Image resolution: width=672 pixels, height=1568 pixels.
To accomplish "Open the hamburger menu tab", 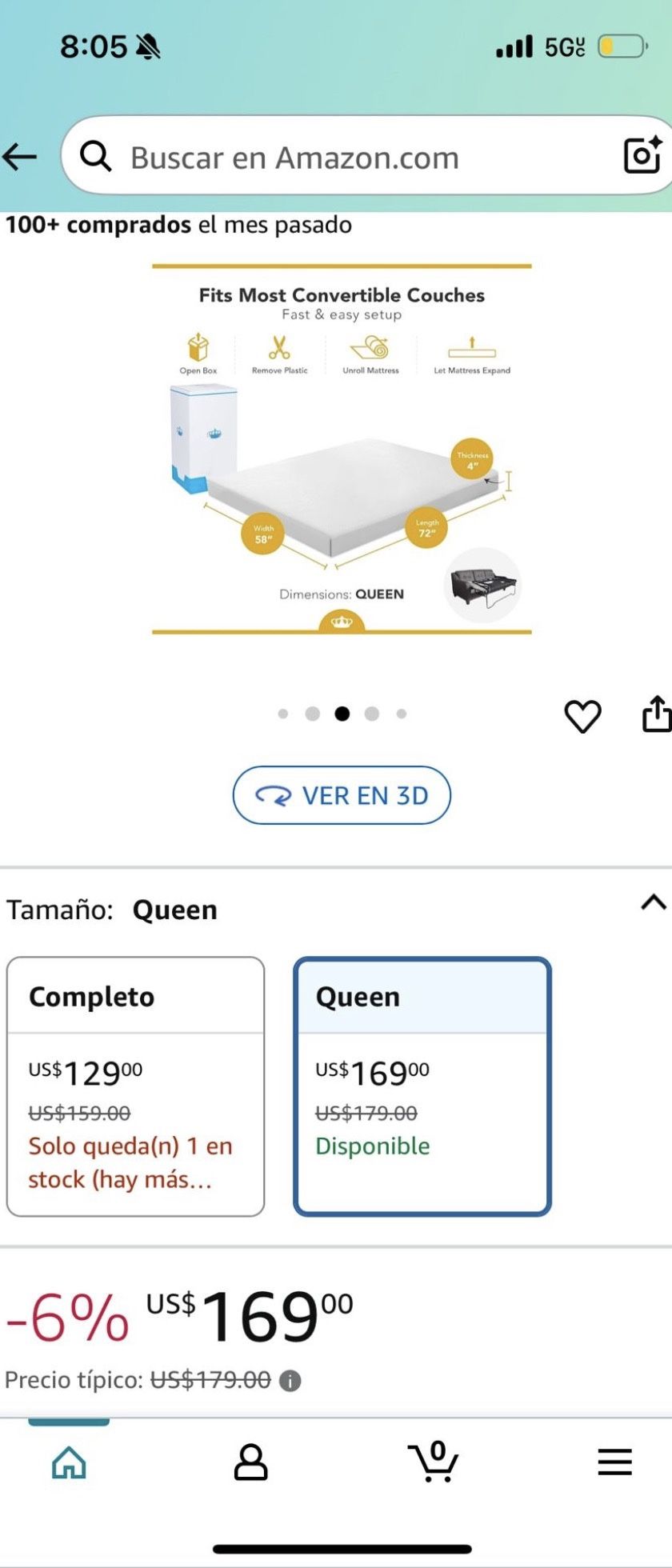I will 614,1462.
